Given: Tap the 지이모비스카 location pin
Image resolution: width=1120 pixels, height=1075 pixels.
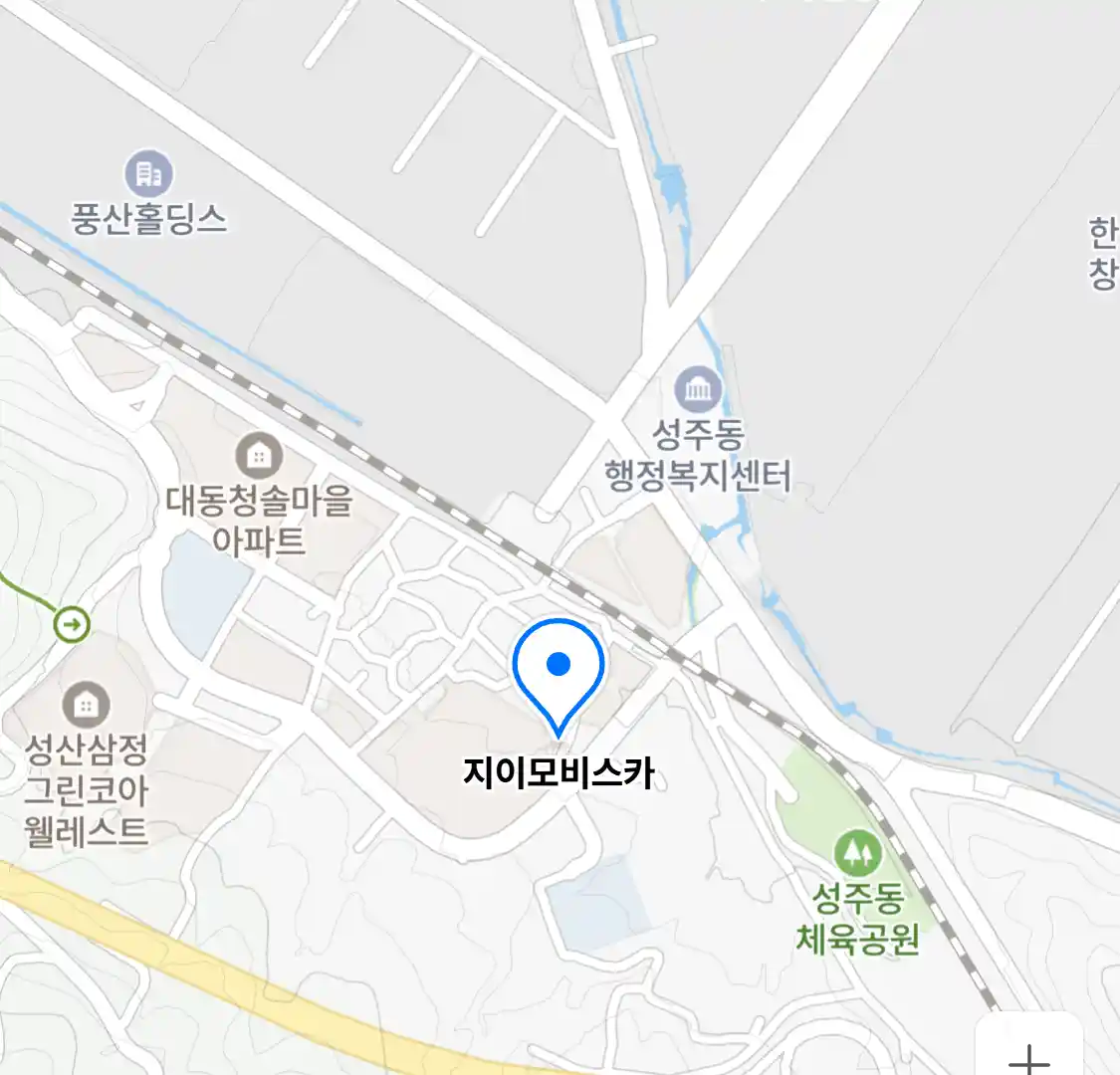Looking at the screenshot, I should tap(559, 669).
